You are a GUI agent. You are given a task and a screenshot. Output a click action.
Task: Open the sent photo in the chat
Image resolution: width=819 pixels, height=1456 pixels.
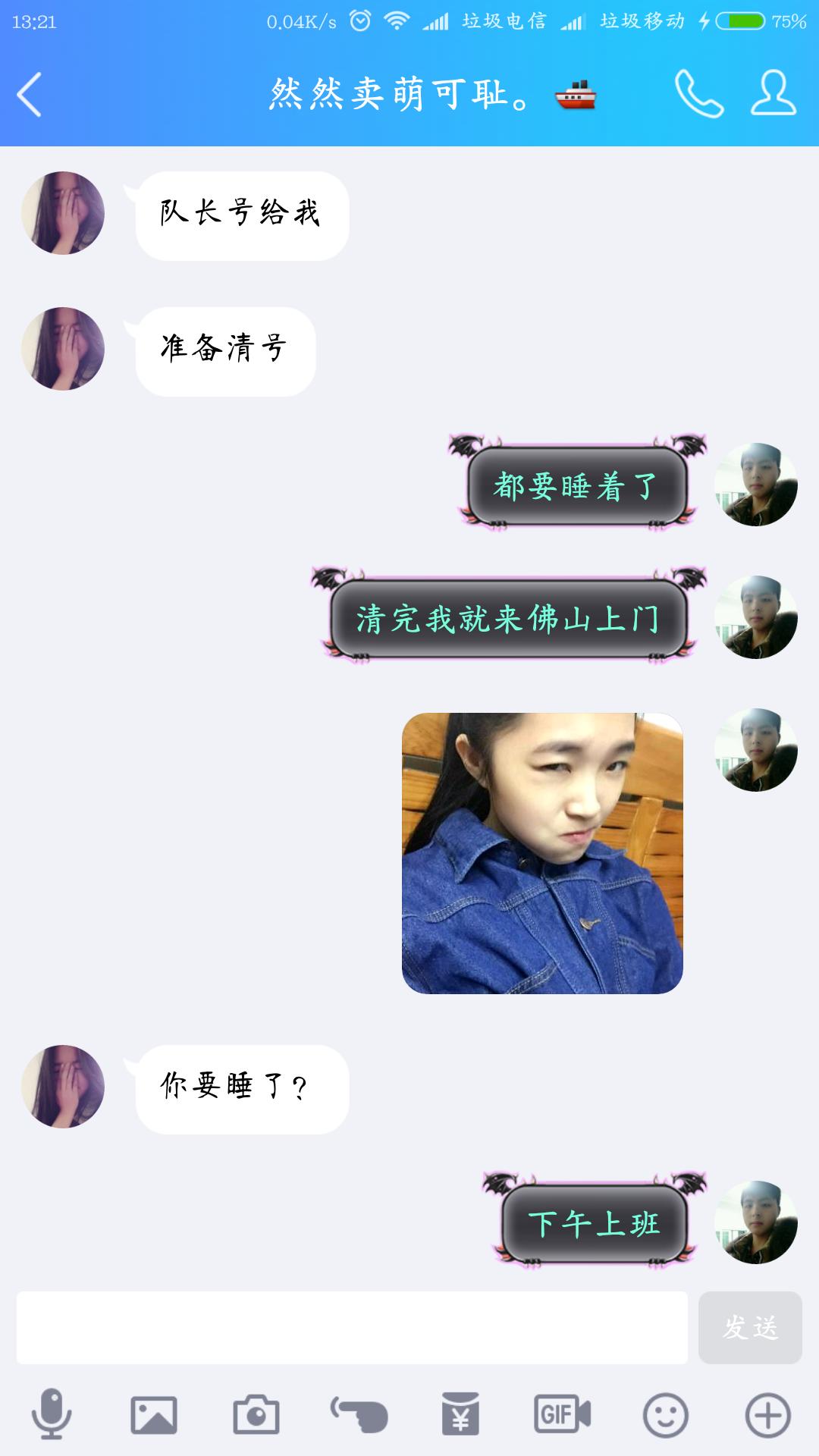(x=542, y=853)
